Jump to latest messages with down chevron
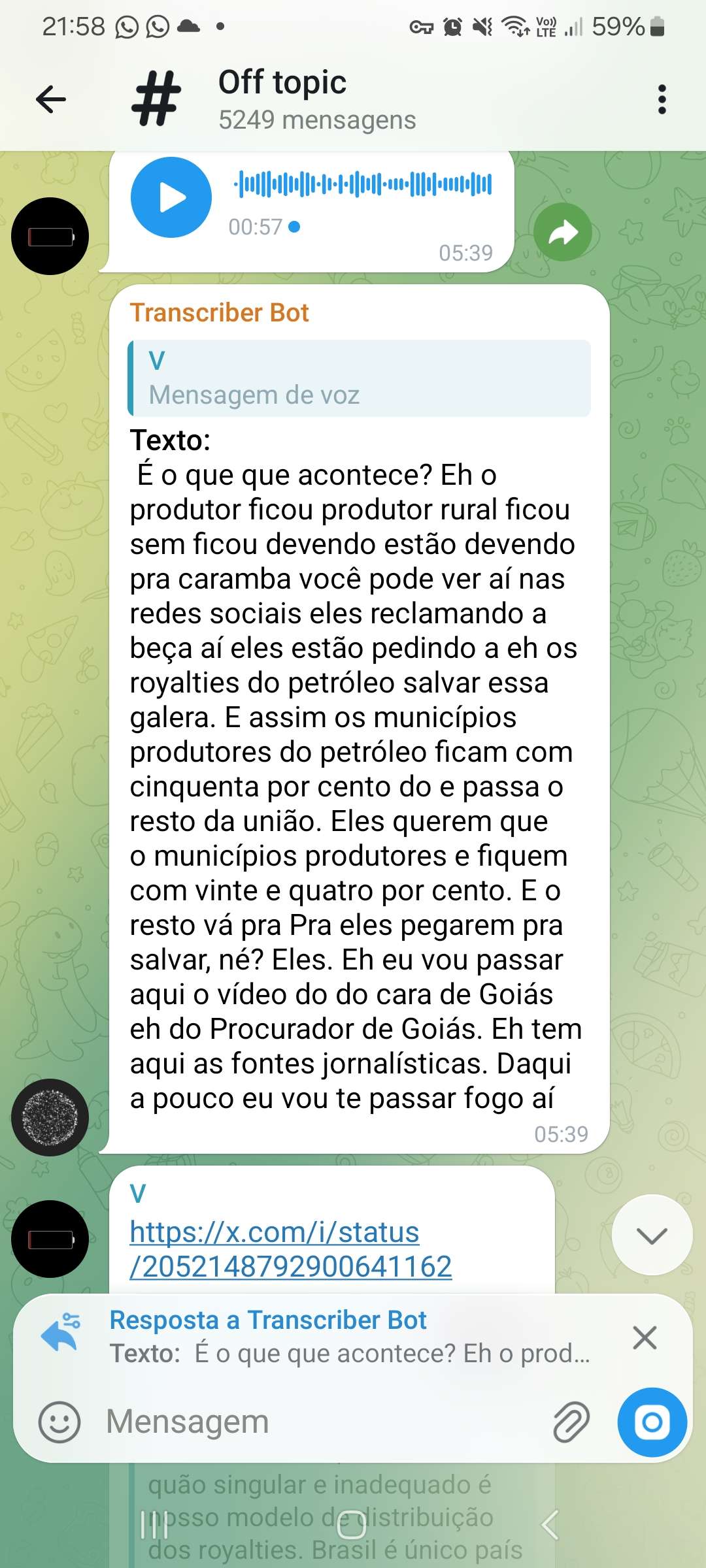The image size is (706, 1568). (652, 1235)
